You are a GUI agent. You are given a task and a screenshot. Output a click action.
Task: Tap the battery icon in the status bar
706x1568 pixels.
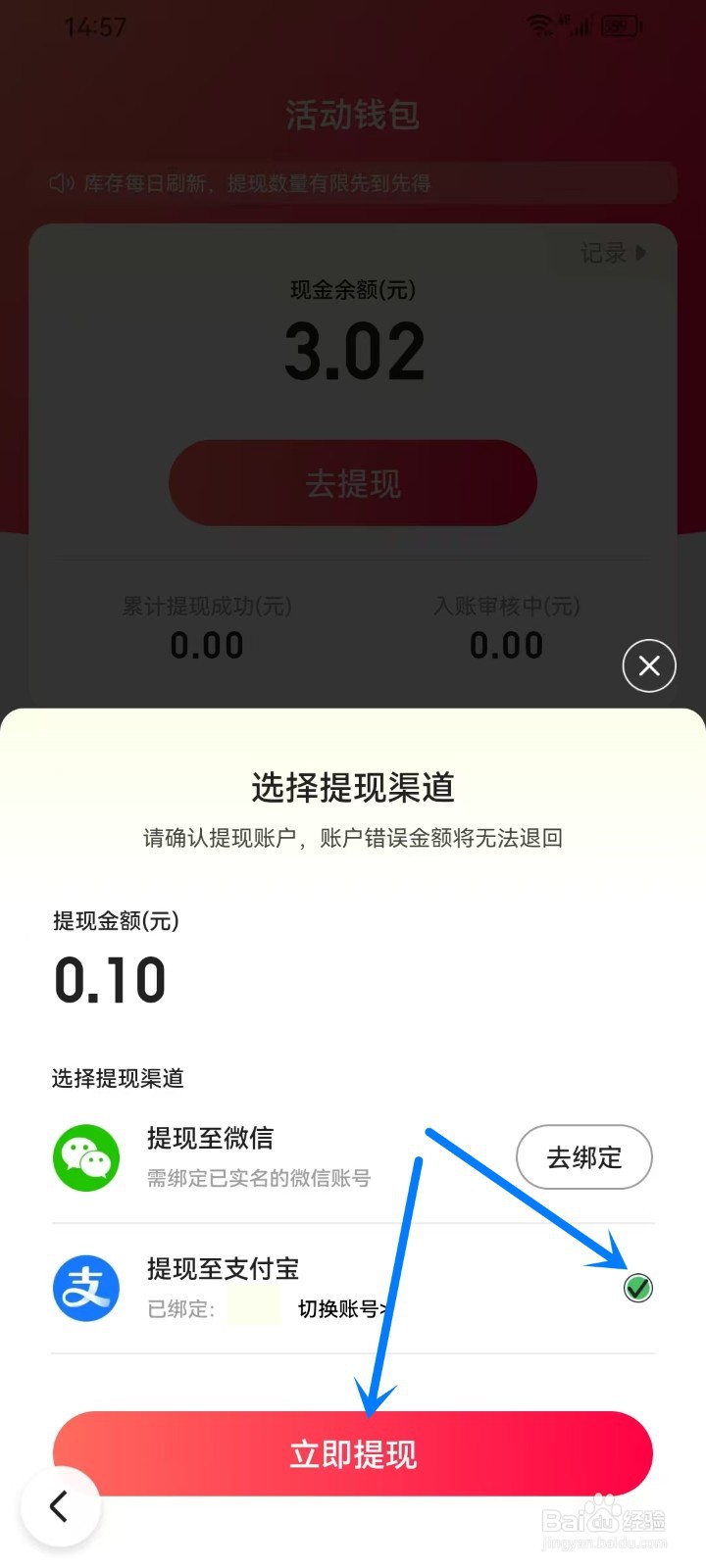[621, 26]
